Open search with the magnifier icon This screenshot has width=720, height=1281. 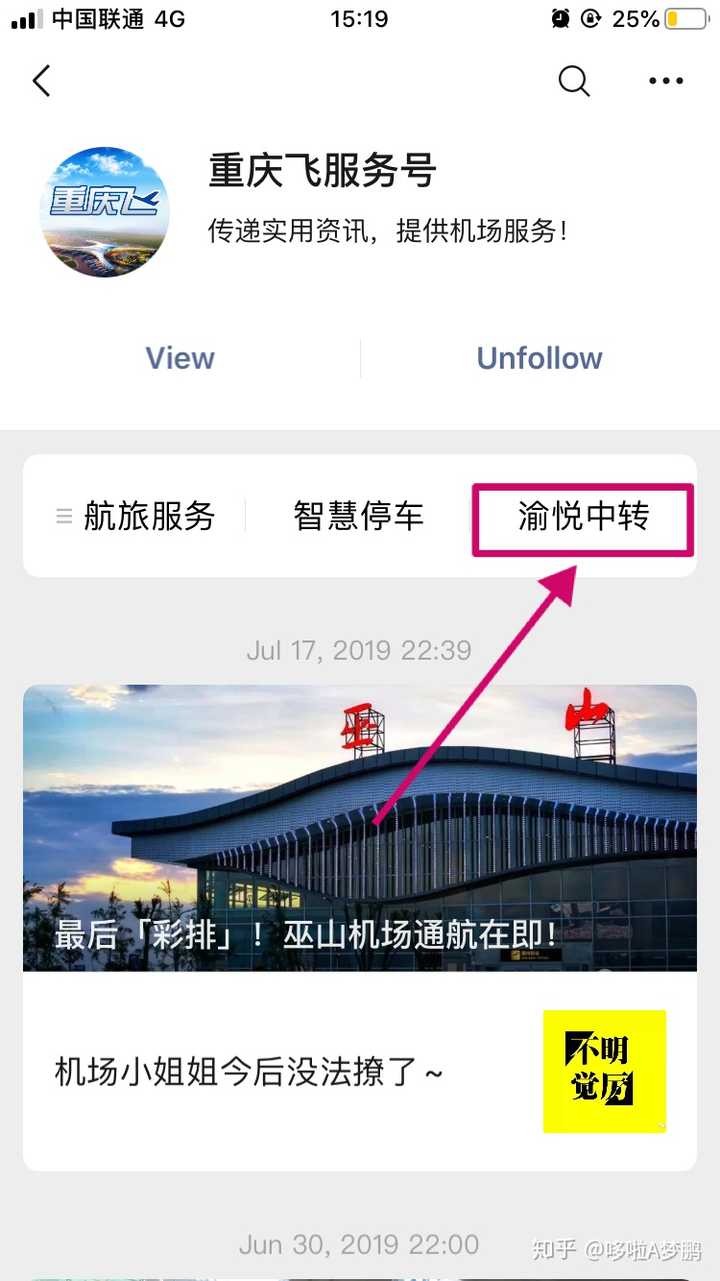tap(574, 81)
